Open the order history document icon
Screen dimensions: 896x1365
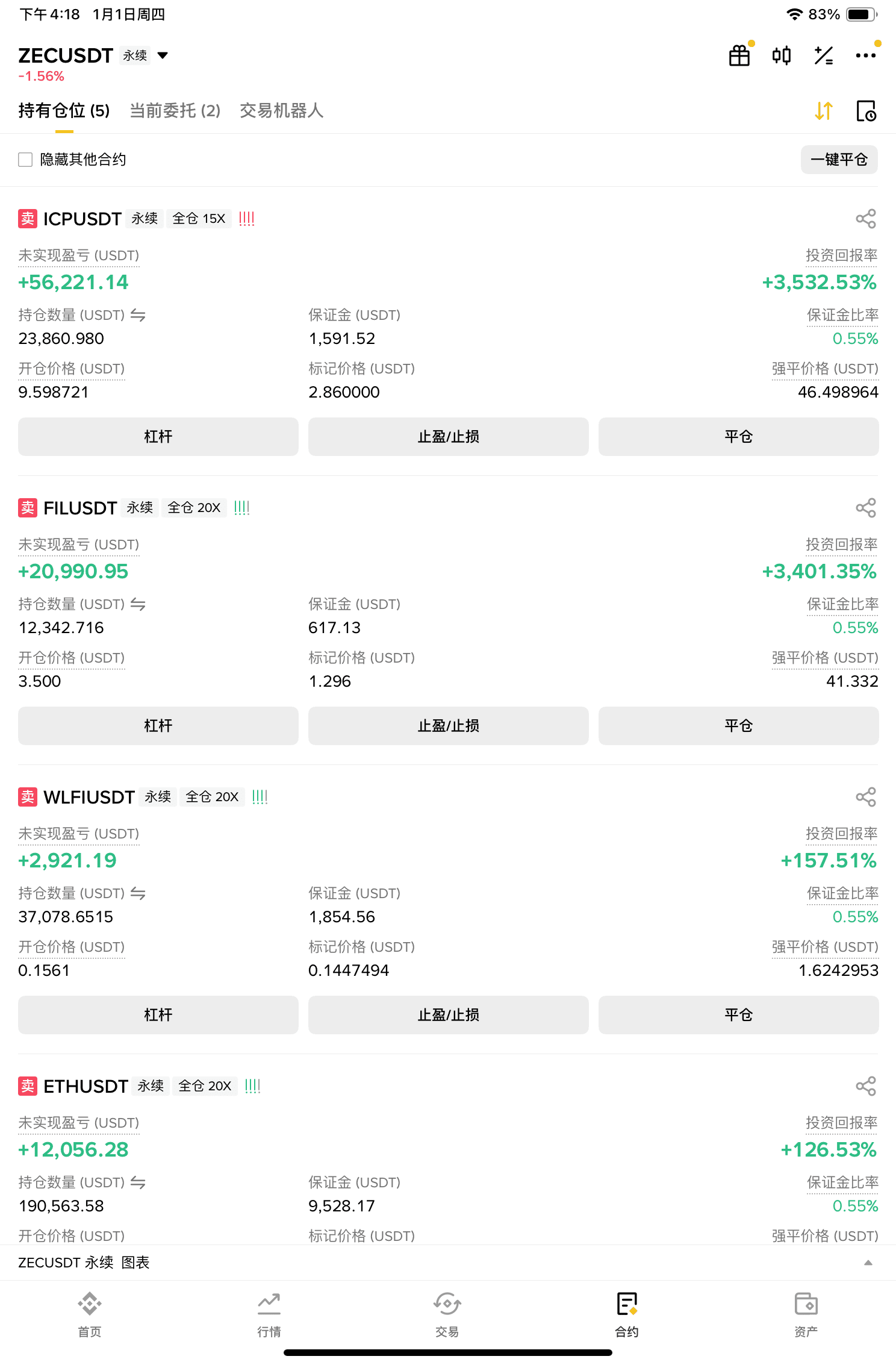(866, 111)
